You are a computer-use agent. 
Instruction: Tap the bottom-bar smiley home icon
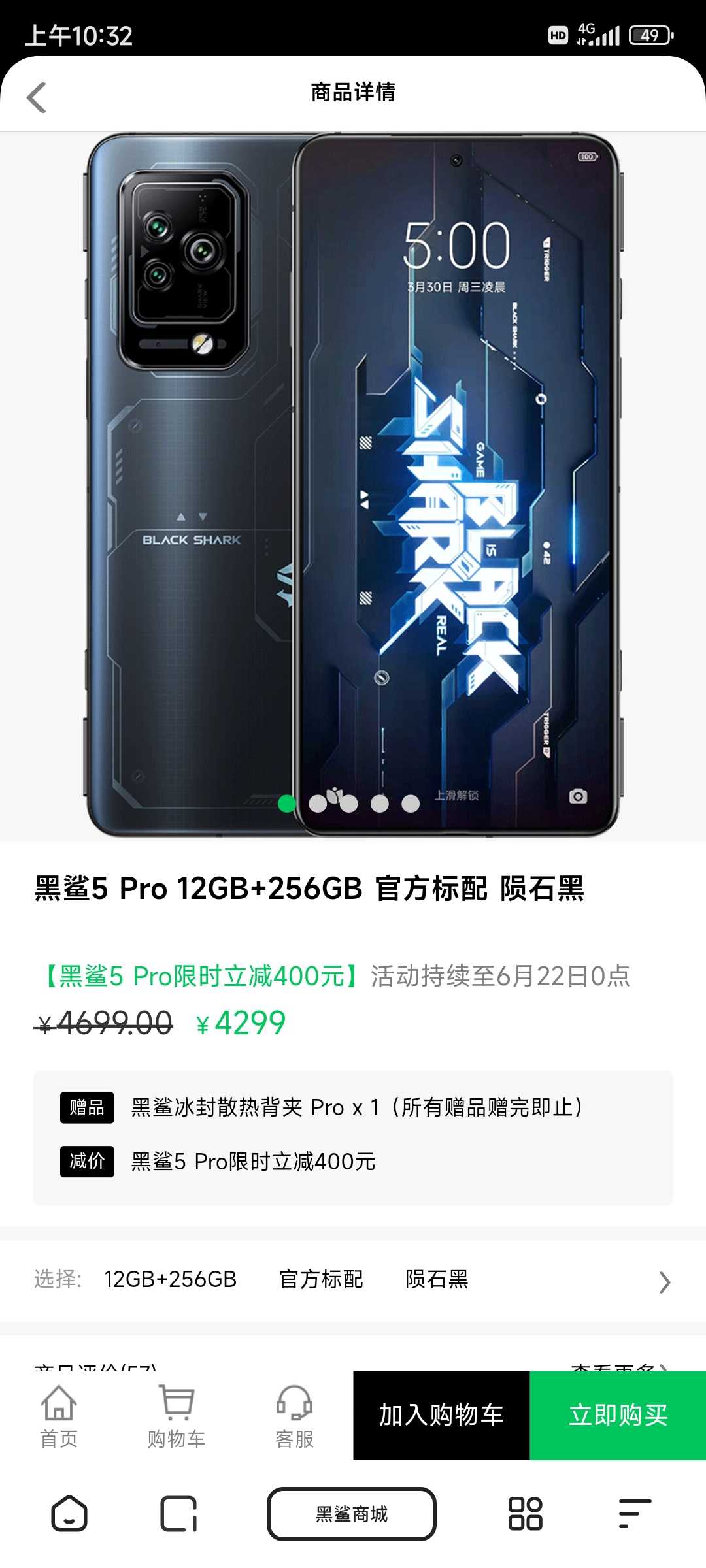[69, 1514]
